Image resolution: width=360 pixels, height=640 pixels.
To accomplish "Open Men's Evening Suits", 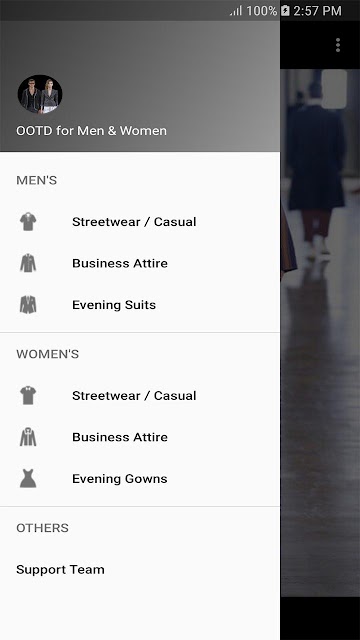I will [140, 305].
